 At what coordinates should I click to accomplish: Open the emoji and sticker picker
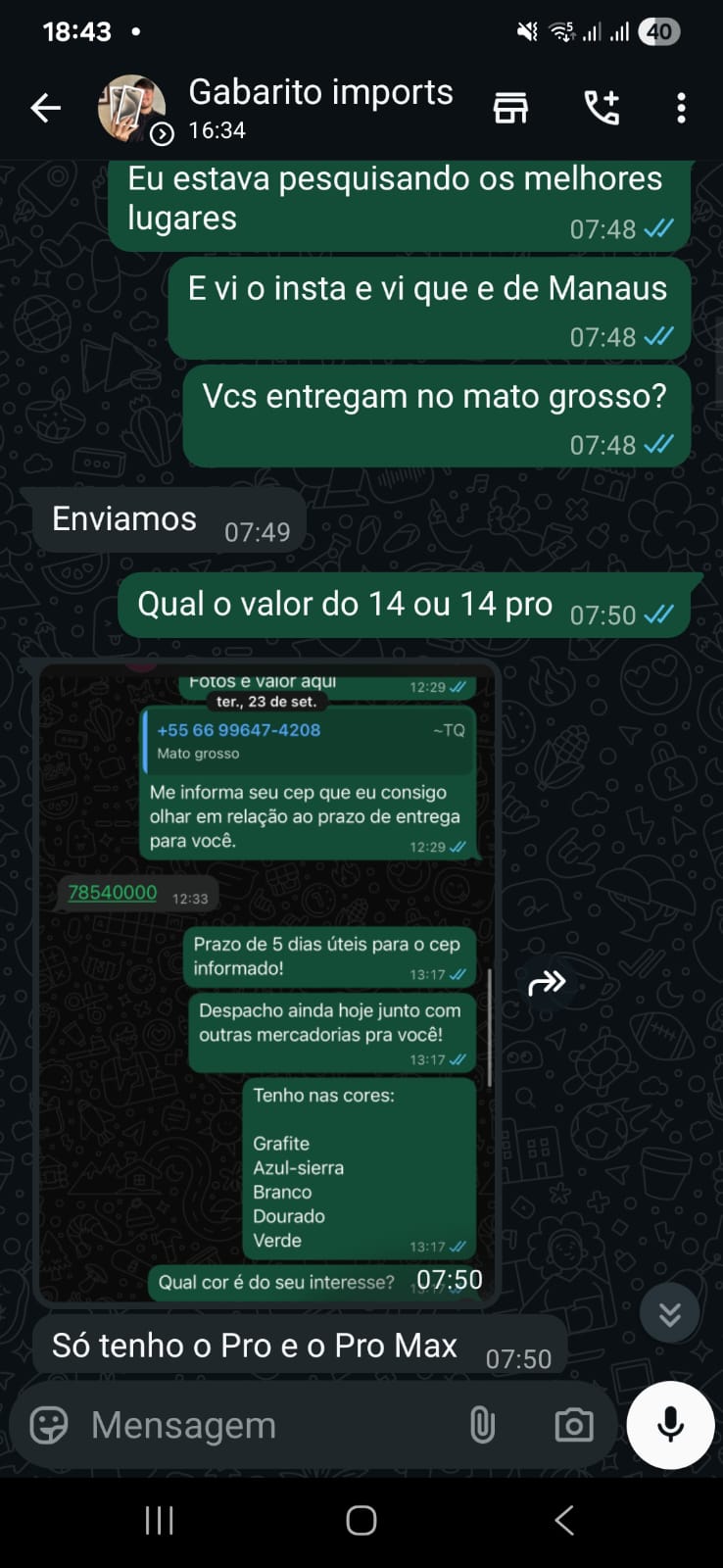[49, 1425]
